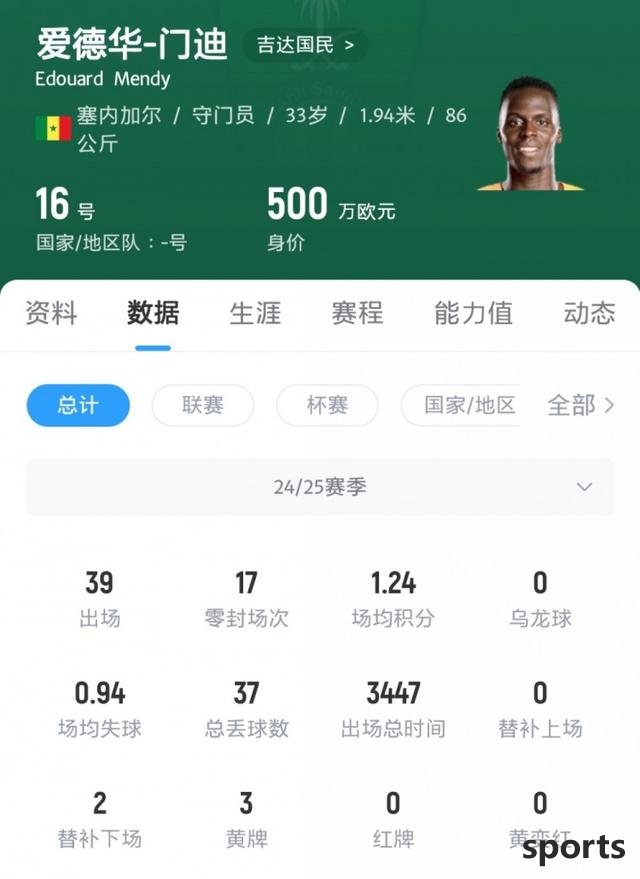This screenshot has height=879, width=640.
Task: View the 动态 tab
Action: tap(589, 313)
